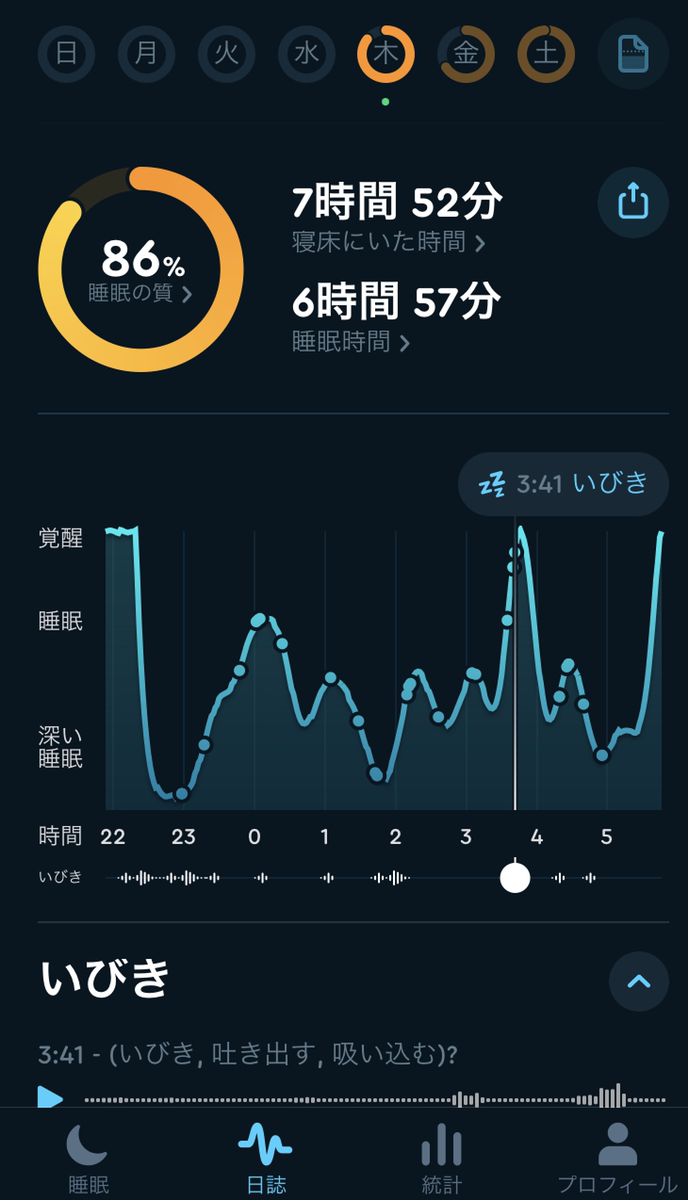Viewport: 688px width, 1200px height.
Task: Open 睡眠の質 sleep quality details
Action: pyautogui.click(x=140, y=293)
